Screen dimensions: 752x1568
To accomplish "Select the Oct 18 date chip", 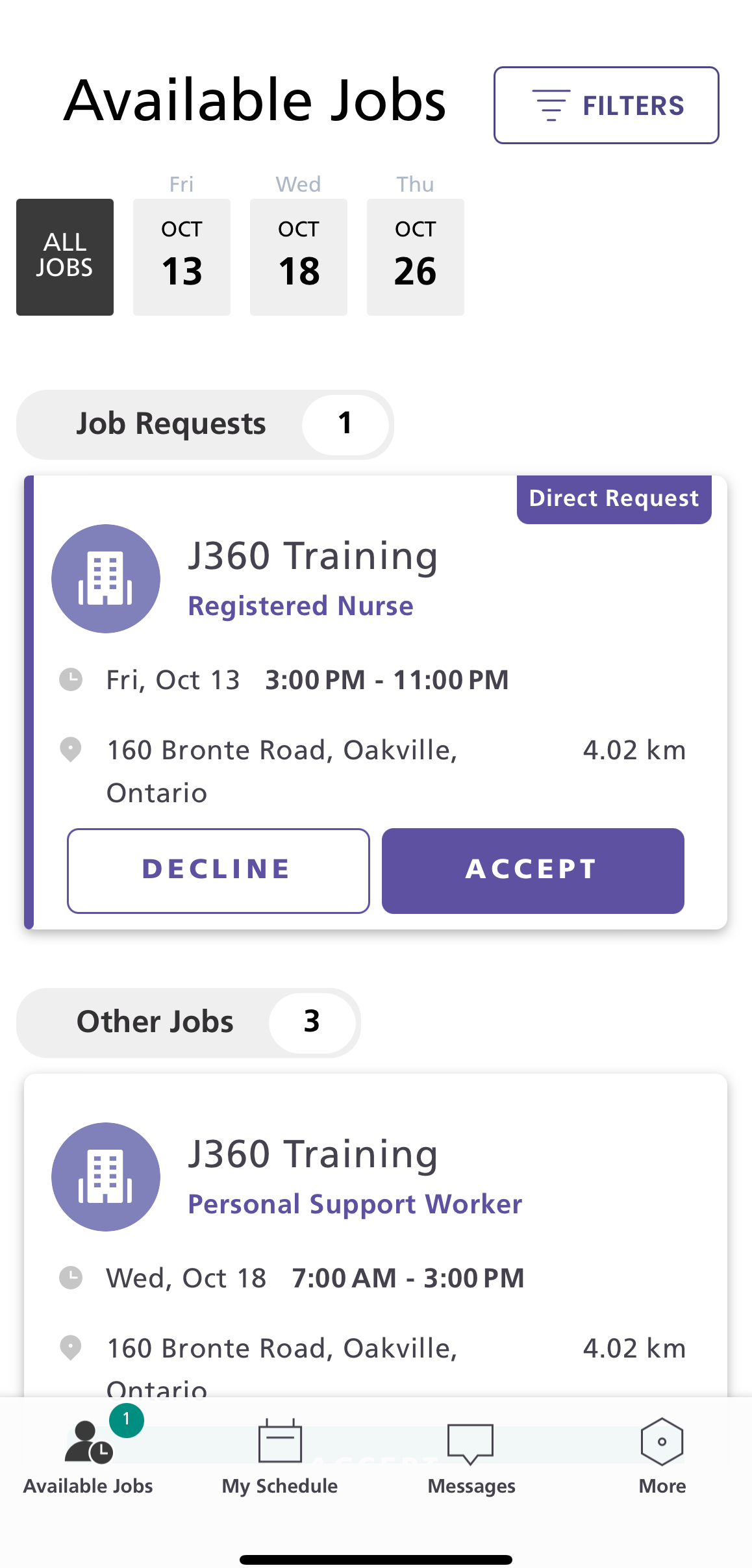I will coord(299,257).
